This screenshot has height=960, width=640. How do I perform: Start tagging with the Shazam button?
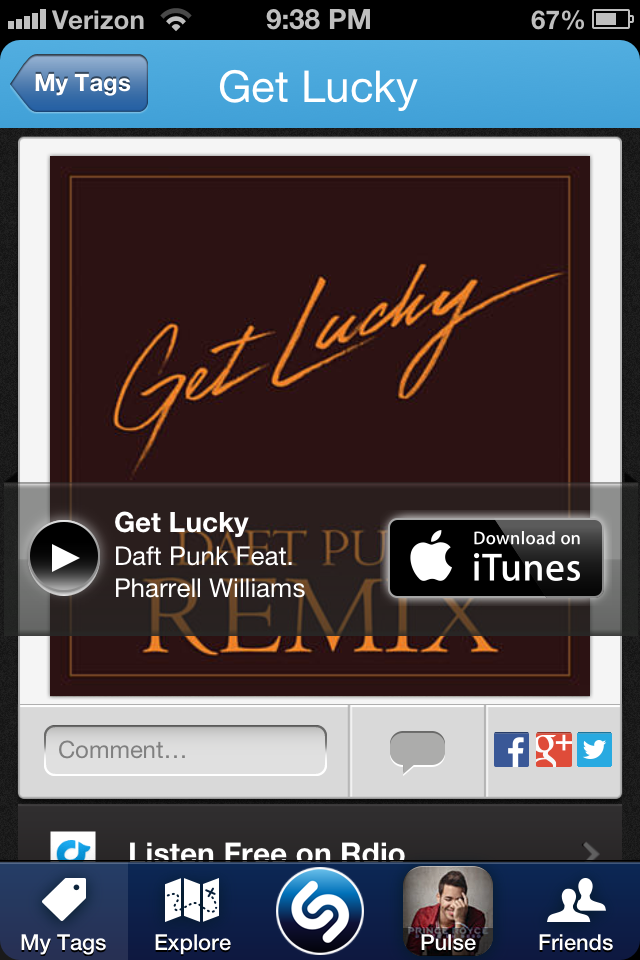click(320, 912)
